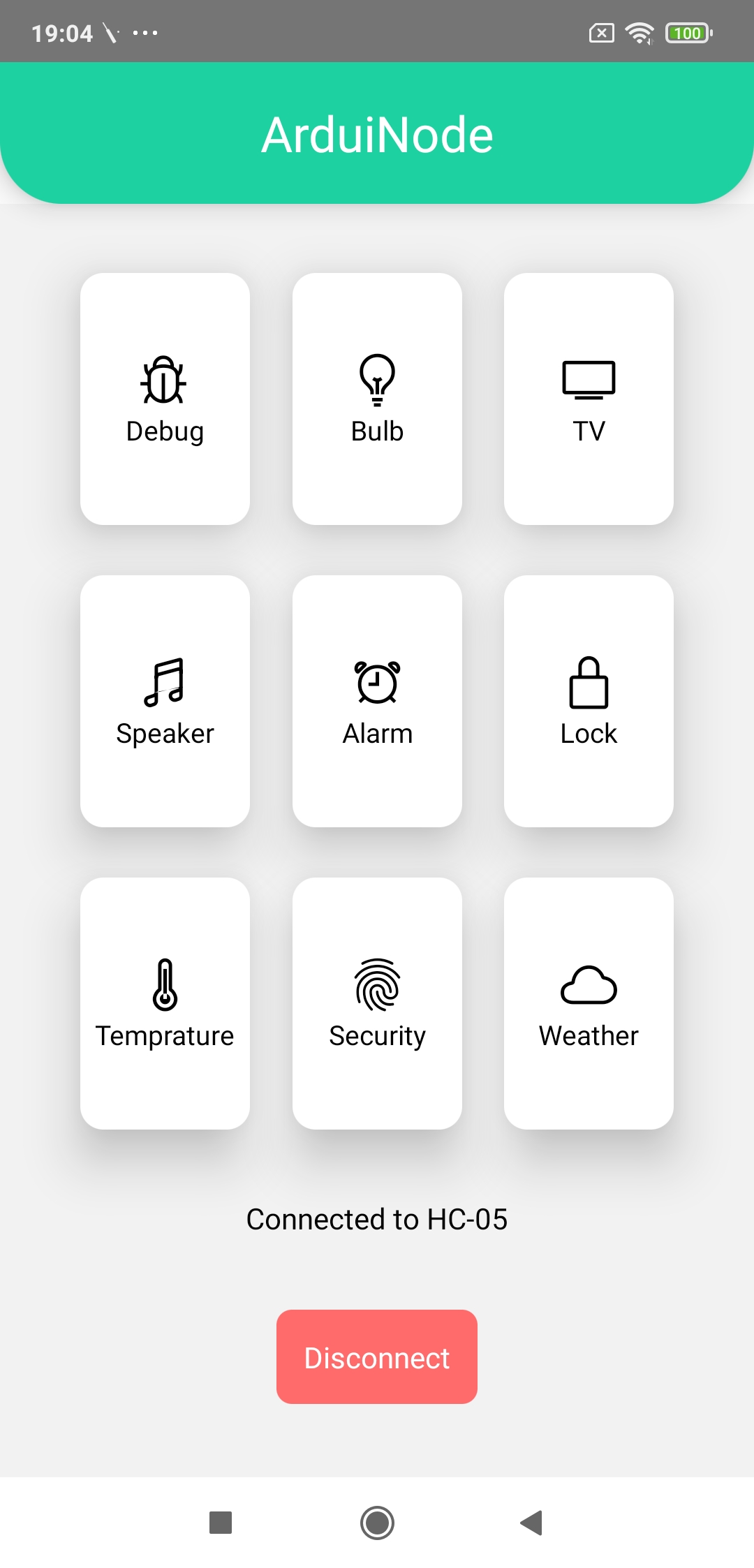Open the Alarm card
This screenshot has width=754, height=1568.
click(377, 701)
